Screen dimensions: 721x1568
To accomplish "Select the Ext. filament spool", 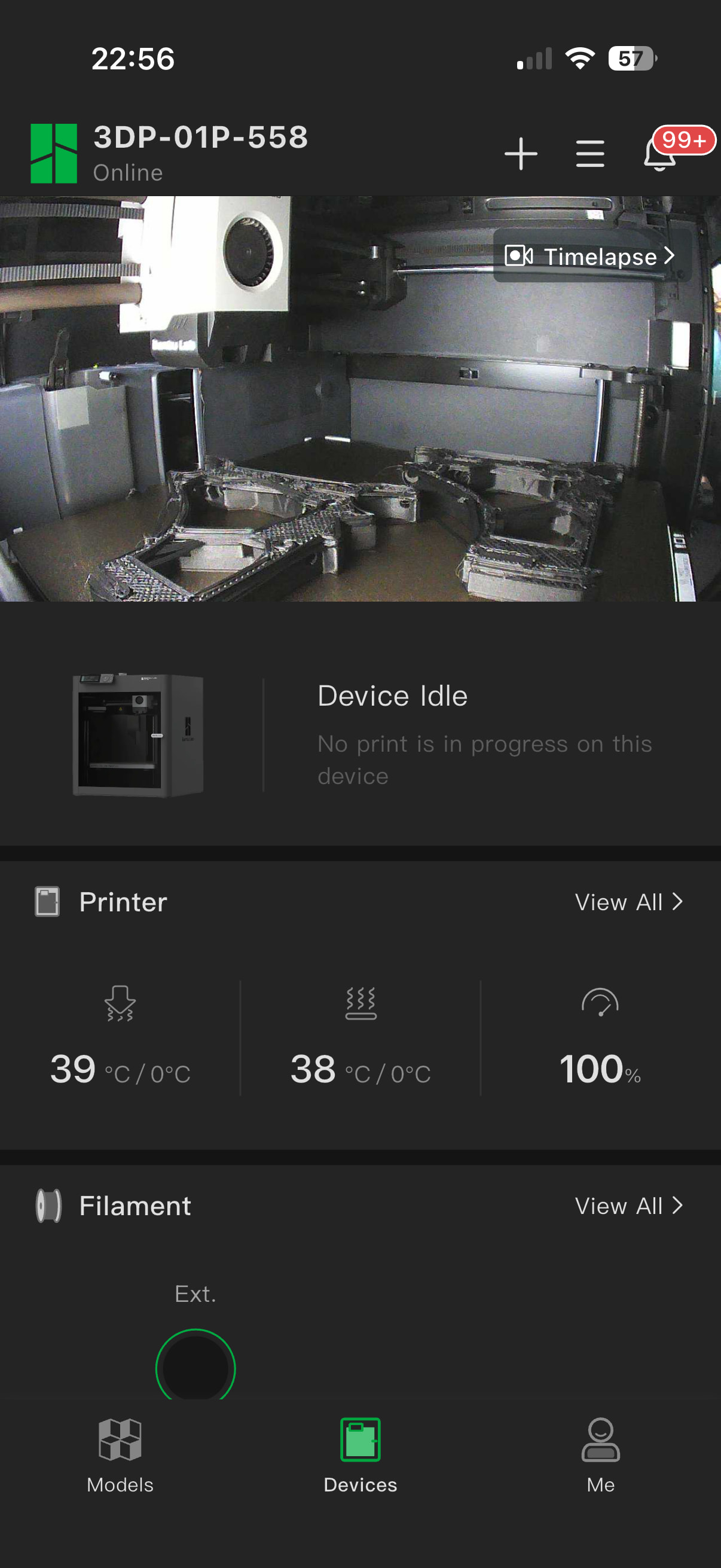I will coord(195,1366).
